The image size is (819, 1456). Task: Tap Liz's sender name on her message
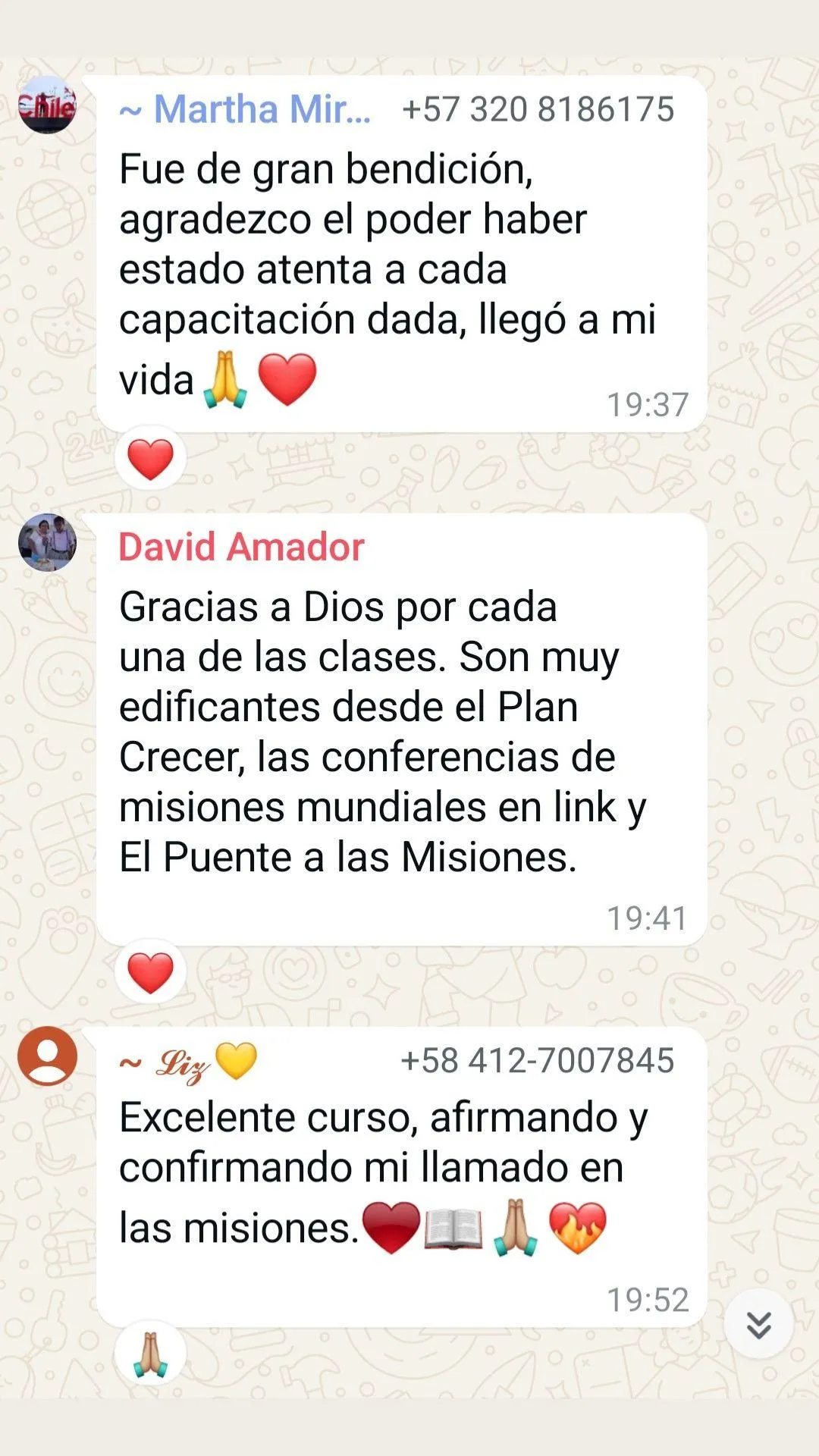(188, 1062)
